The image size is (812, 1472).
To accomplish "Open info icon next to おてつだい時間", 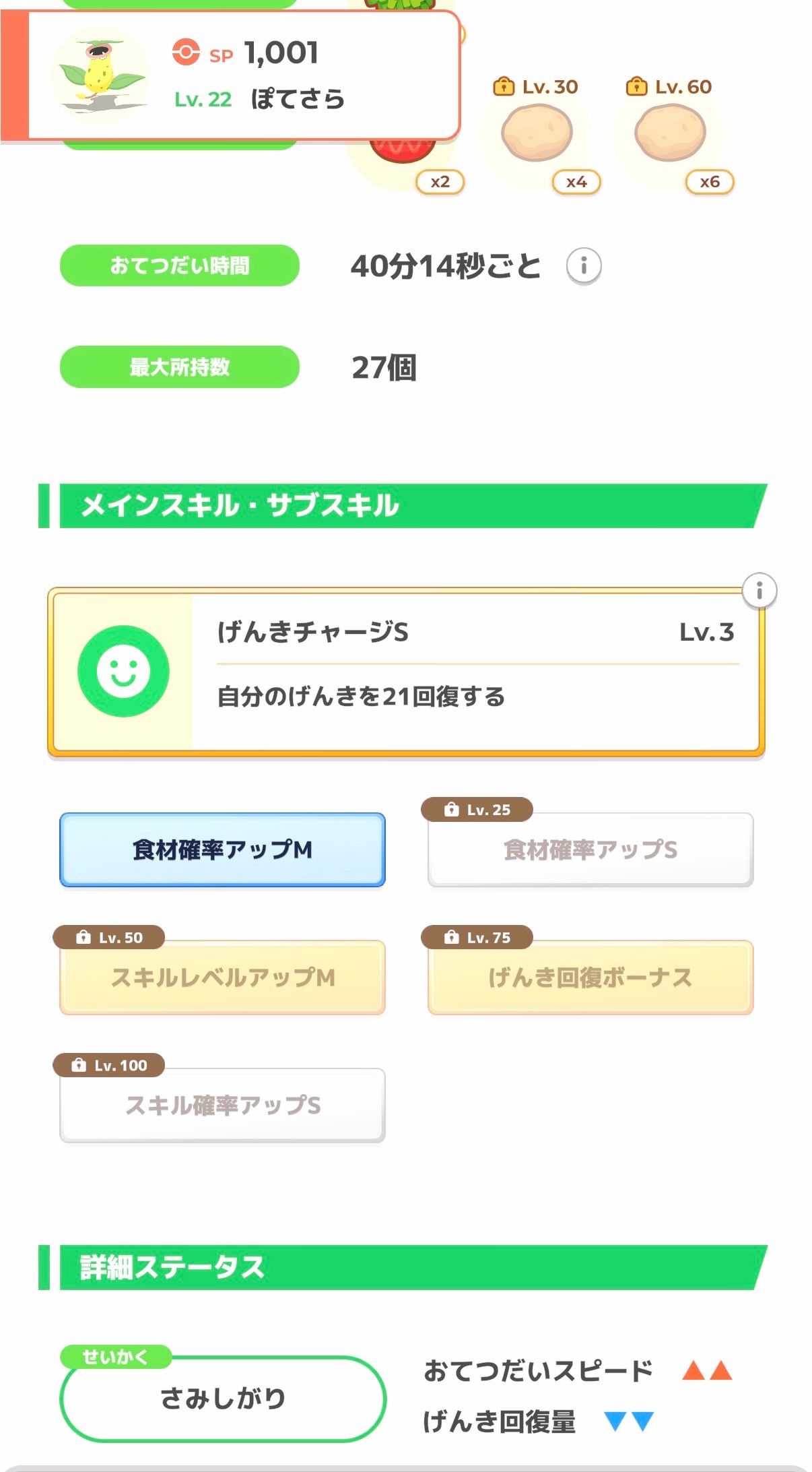I will (583, 265).
